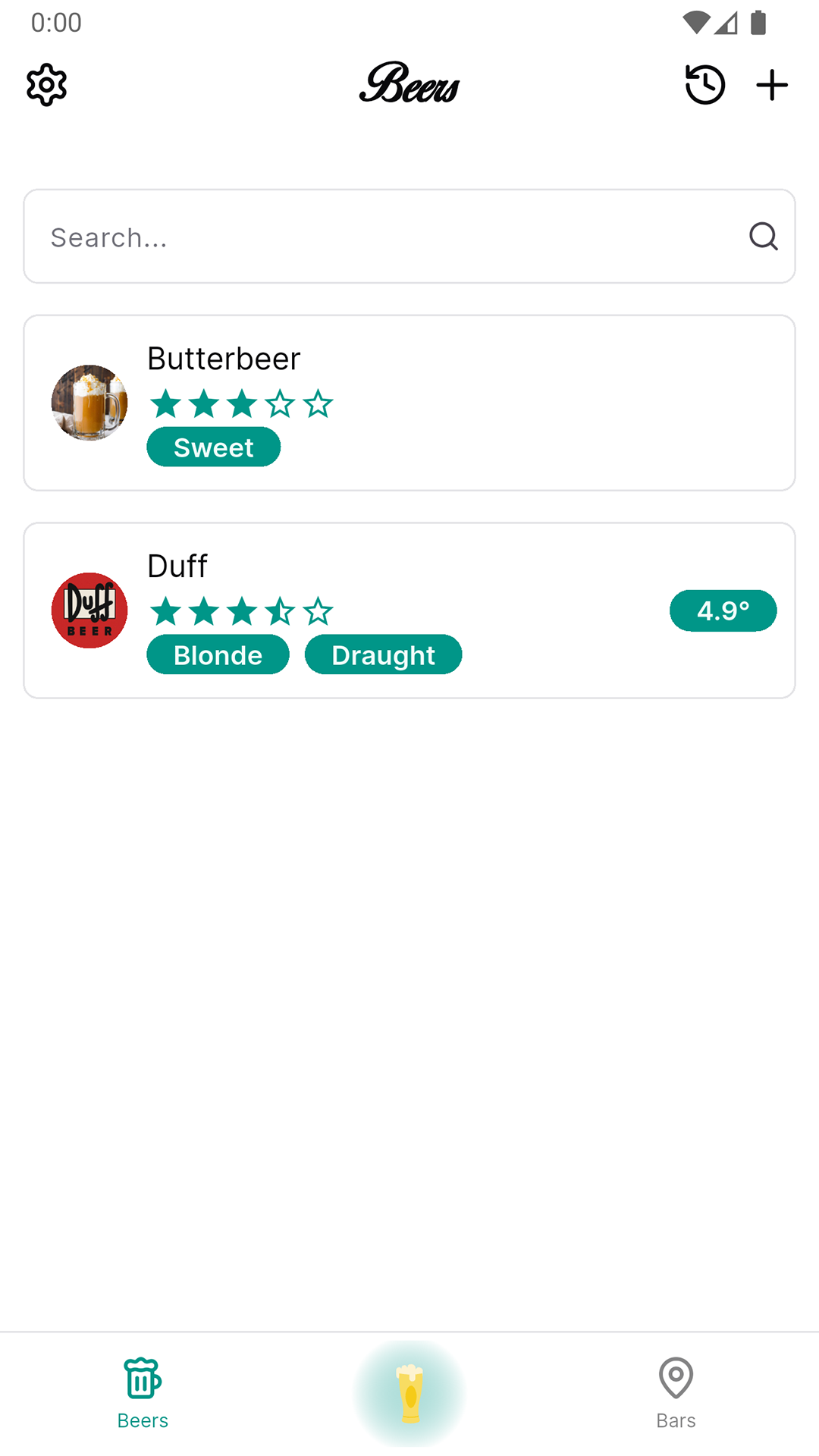Tap the center beer glass button
The height and width of the screenshot is (1456, 819).
tap(409, 1394)
